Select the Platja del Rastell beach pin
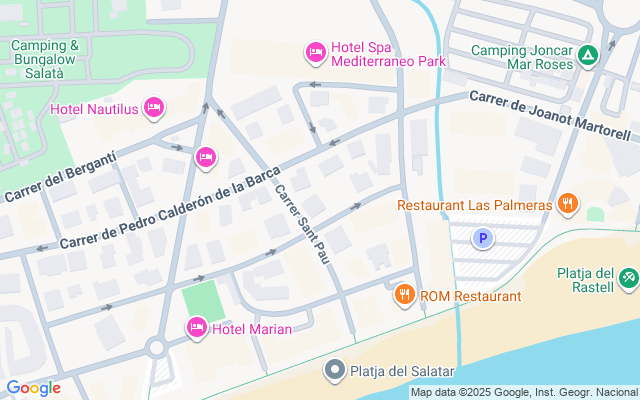The width and height of the screenshot is (640, 400). tap(628, 275)
